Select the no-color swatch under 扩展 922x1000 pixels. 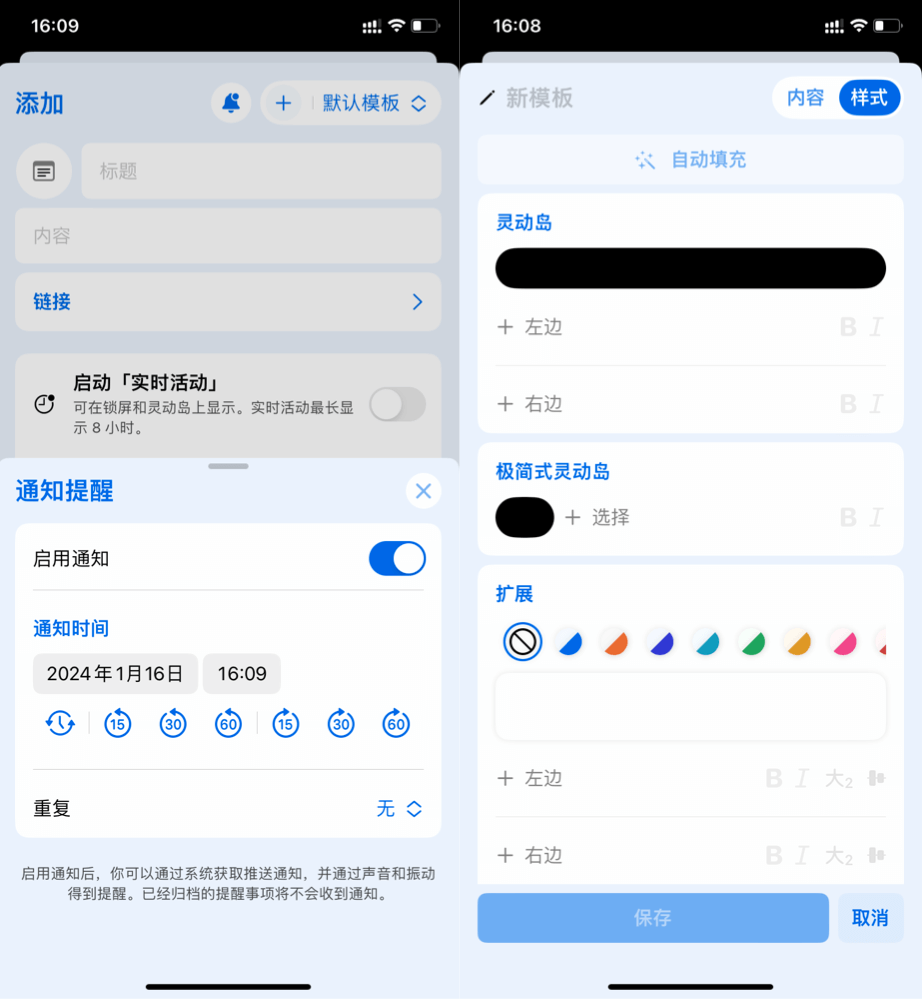pos(522,642)
